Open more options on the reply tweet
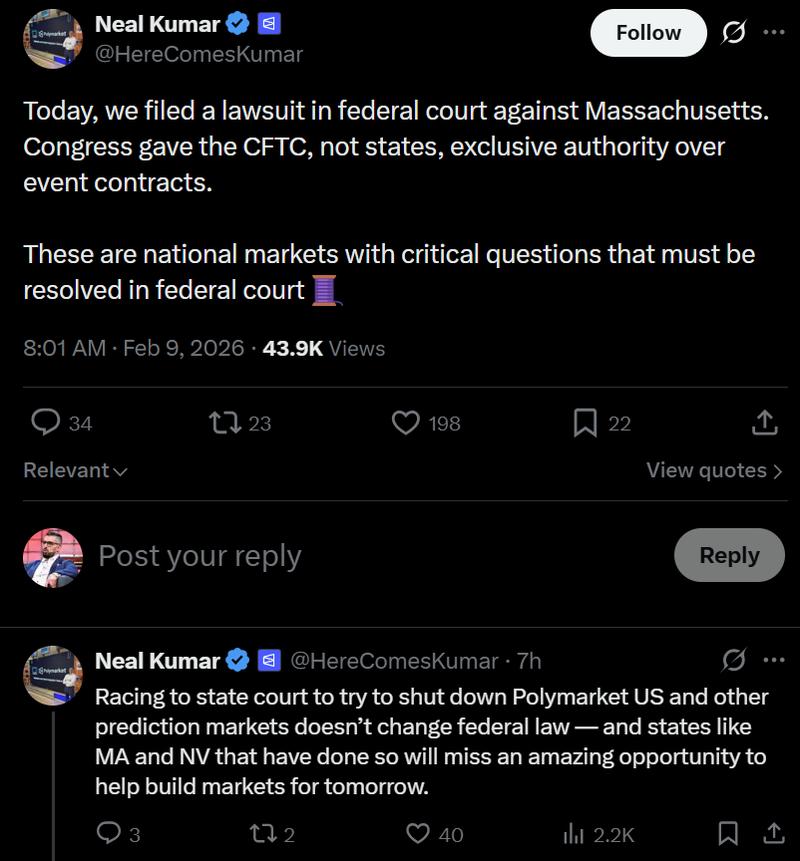 click(773, 662)
